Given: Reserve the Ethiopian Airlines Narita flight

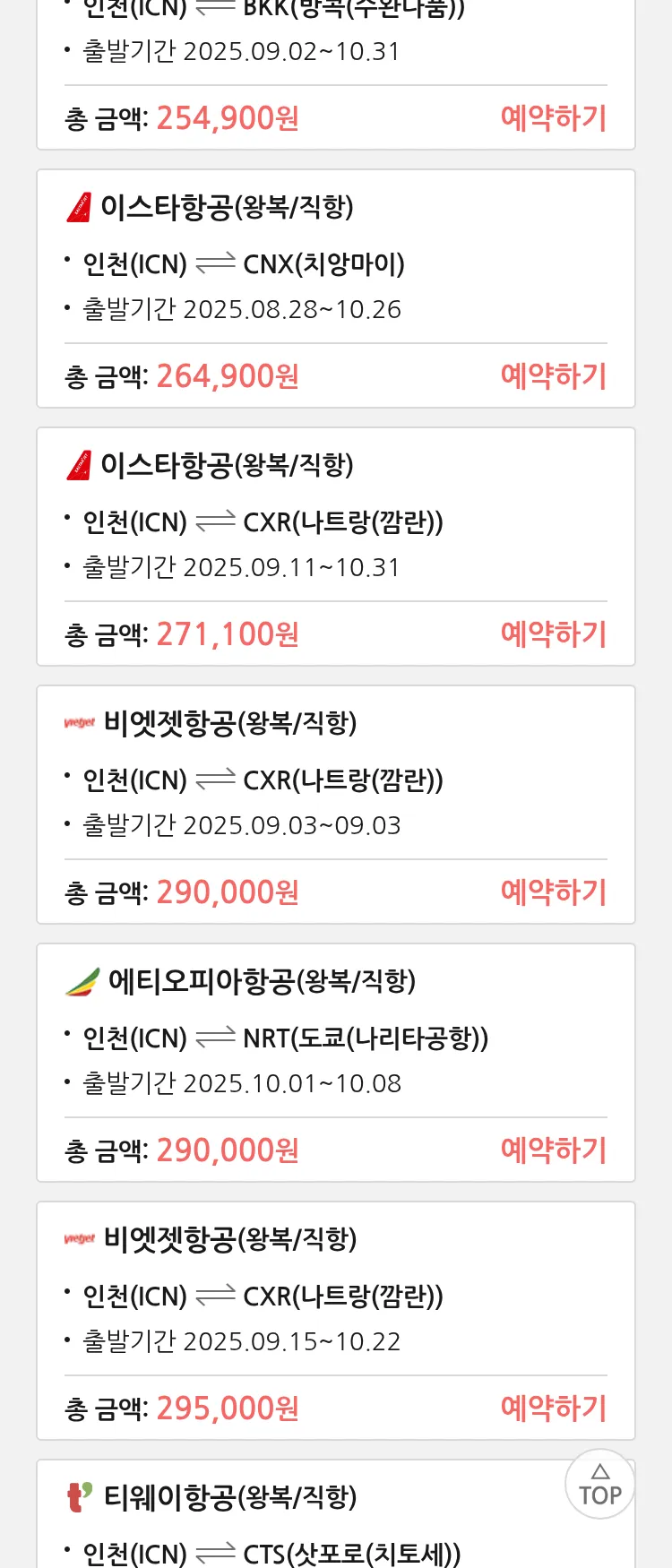Looking at the screenshot, I should pyautogui.click(x=553, y=1150).
